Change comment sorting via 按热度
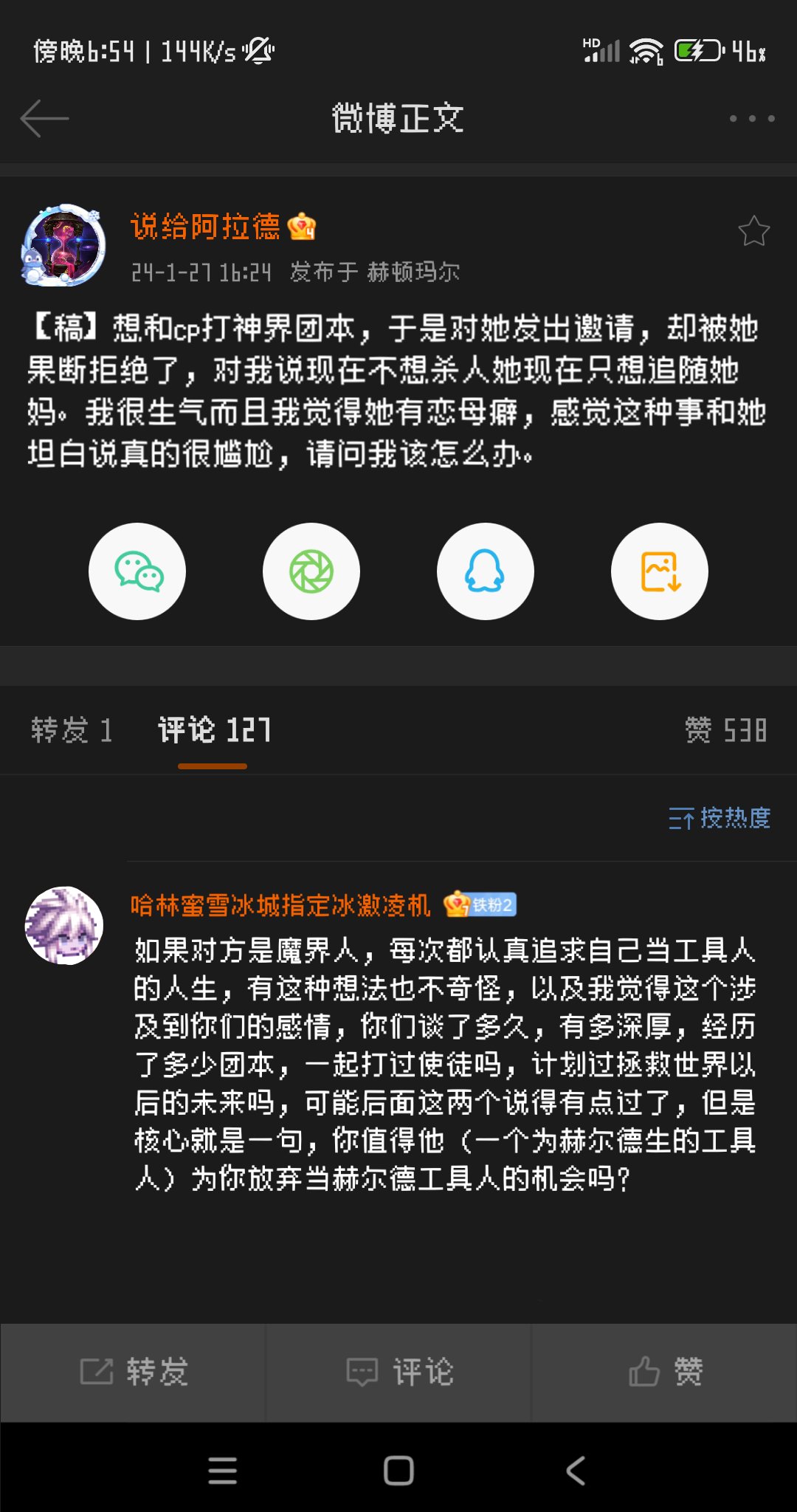 (x=720, y=818)
